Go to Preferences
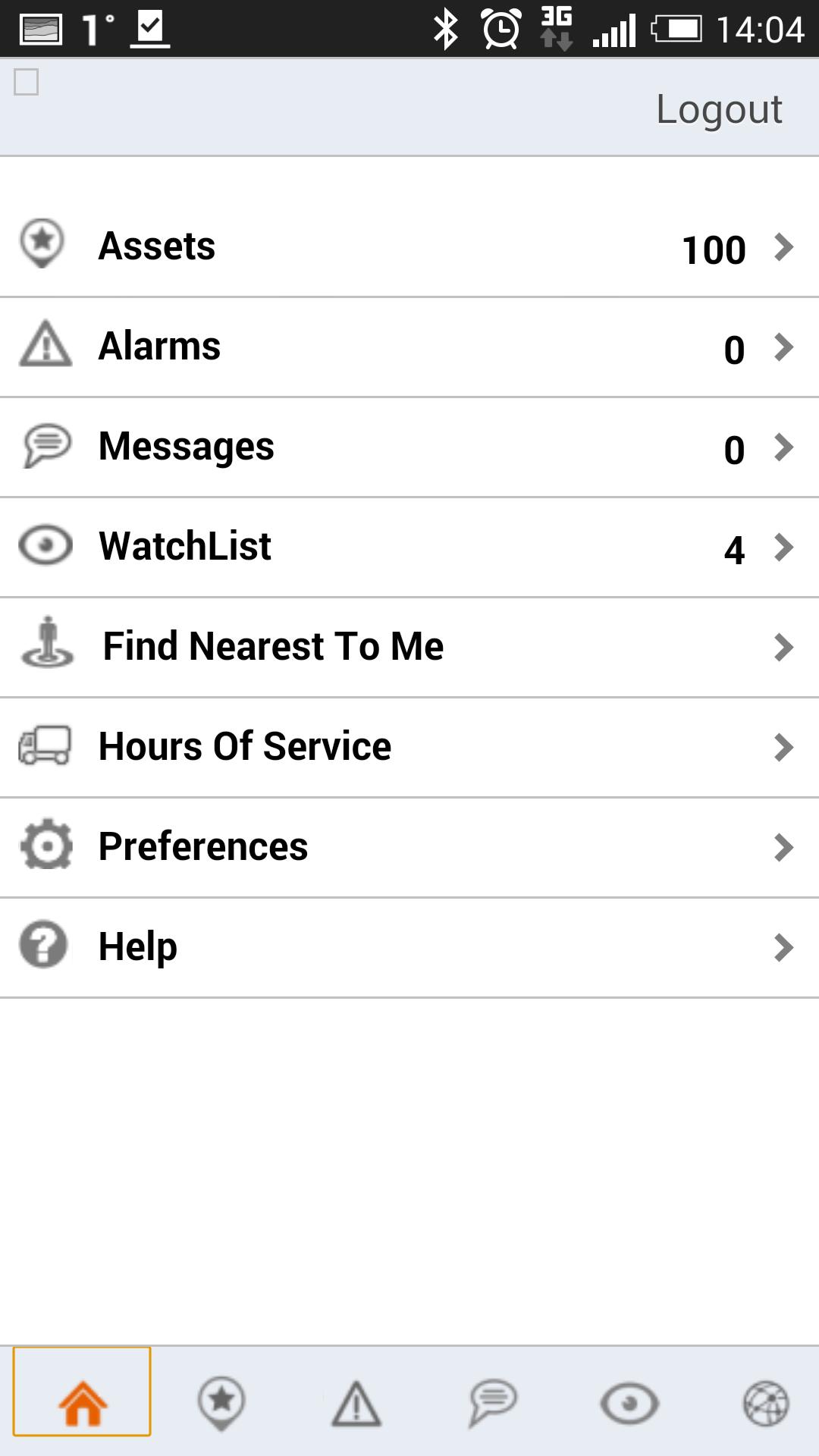 (x=409, y=847)
